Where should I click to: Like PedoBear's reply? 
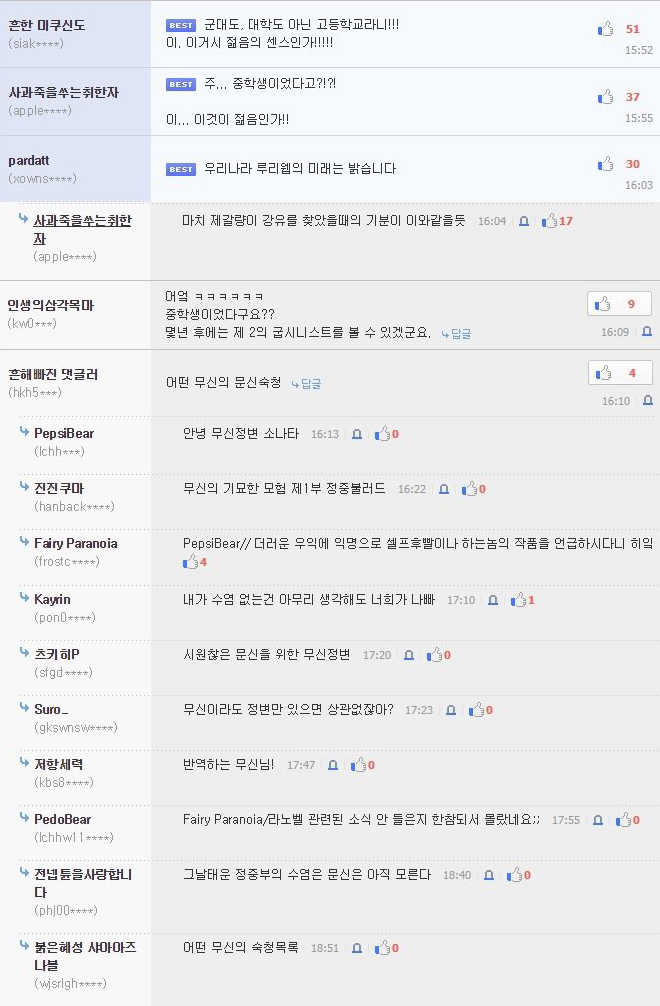pyautogui.click(x=623, y=820)
